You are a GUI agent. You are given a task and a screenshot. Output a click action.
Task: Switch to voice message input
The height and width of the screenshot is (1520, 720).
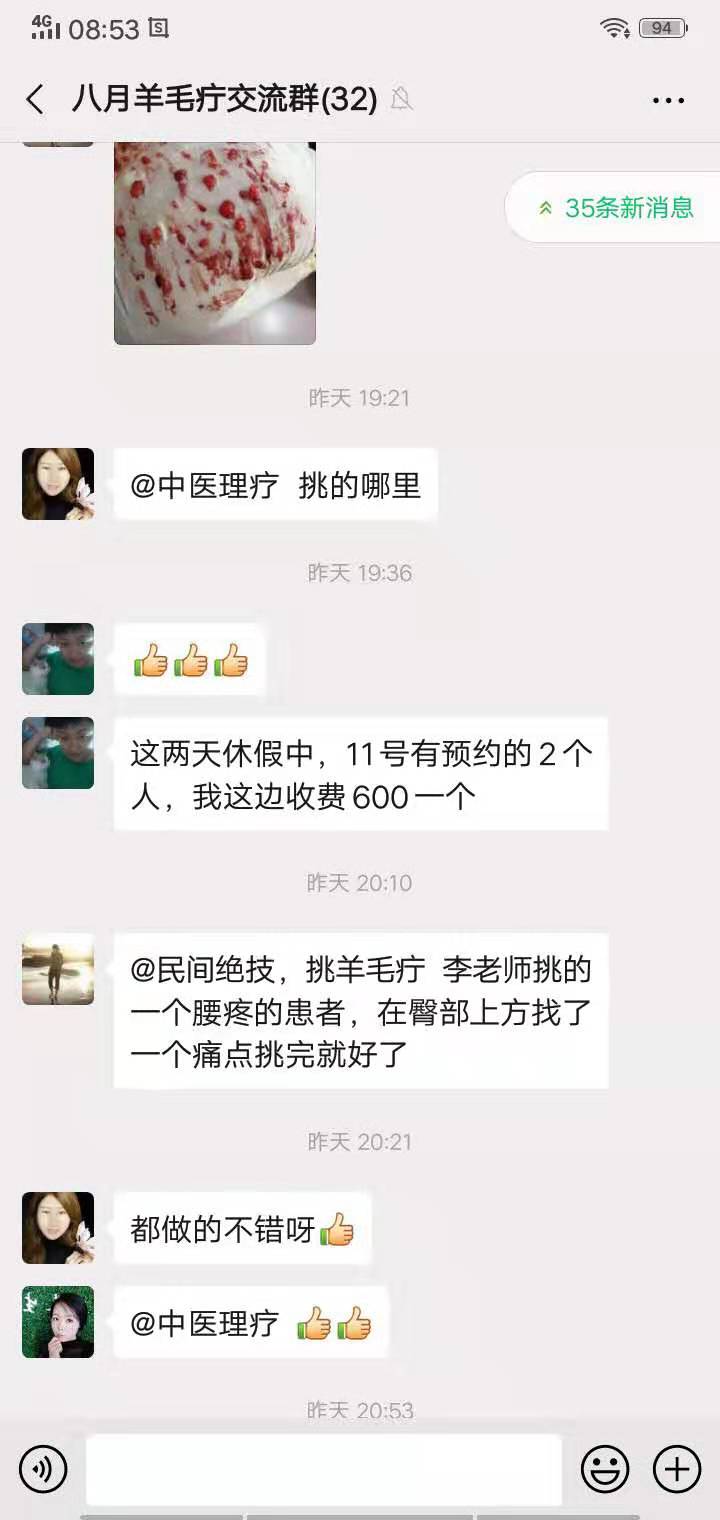42,1469
